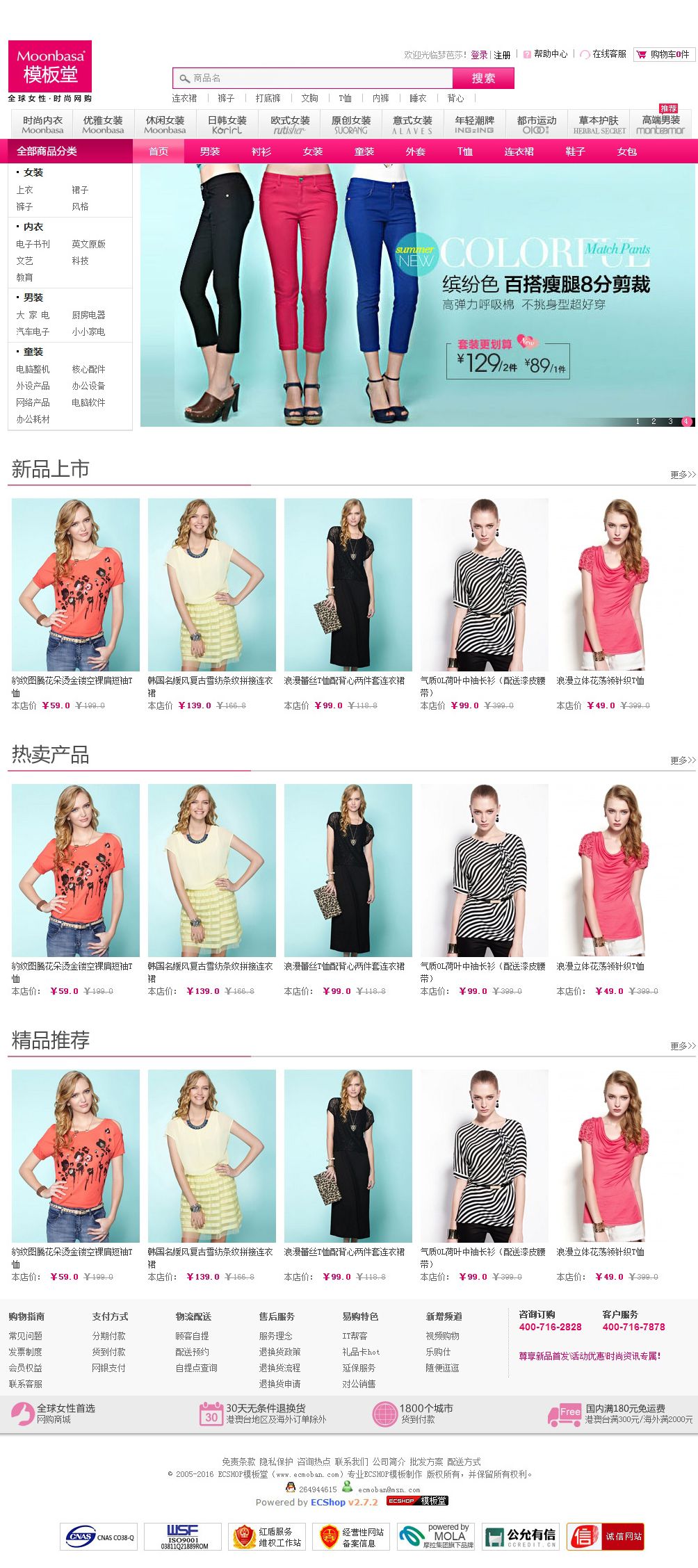Open the striped OL blouse in 热卖产品
Screen dimensions: 698x1568
click(484, 869)
